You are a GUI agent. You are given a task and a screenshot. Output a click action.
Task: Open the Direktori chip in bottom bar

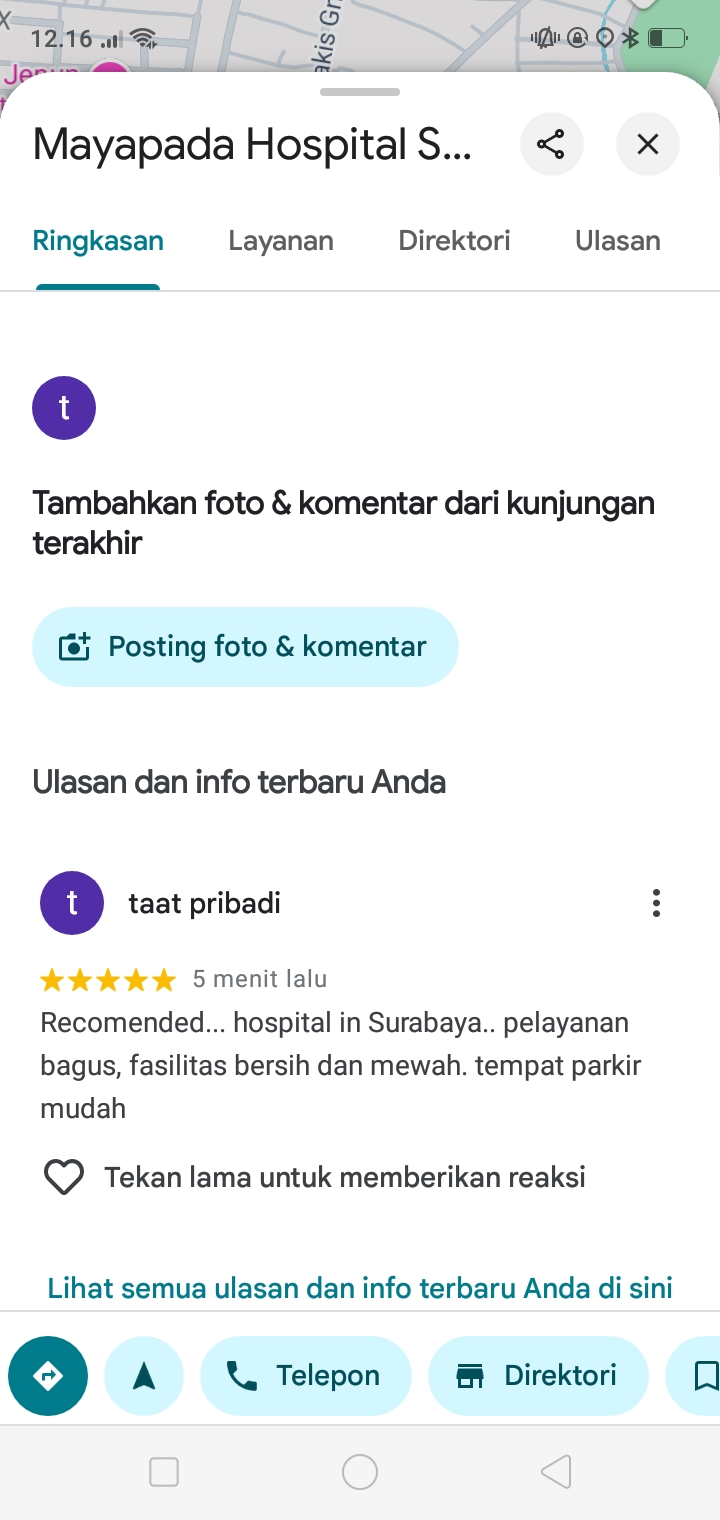pyautogui.click(x=538, y=1376)
